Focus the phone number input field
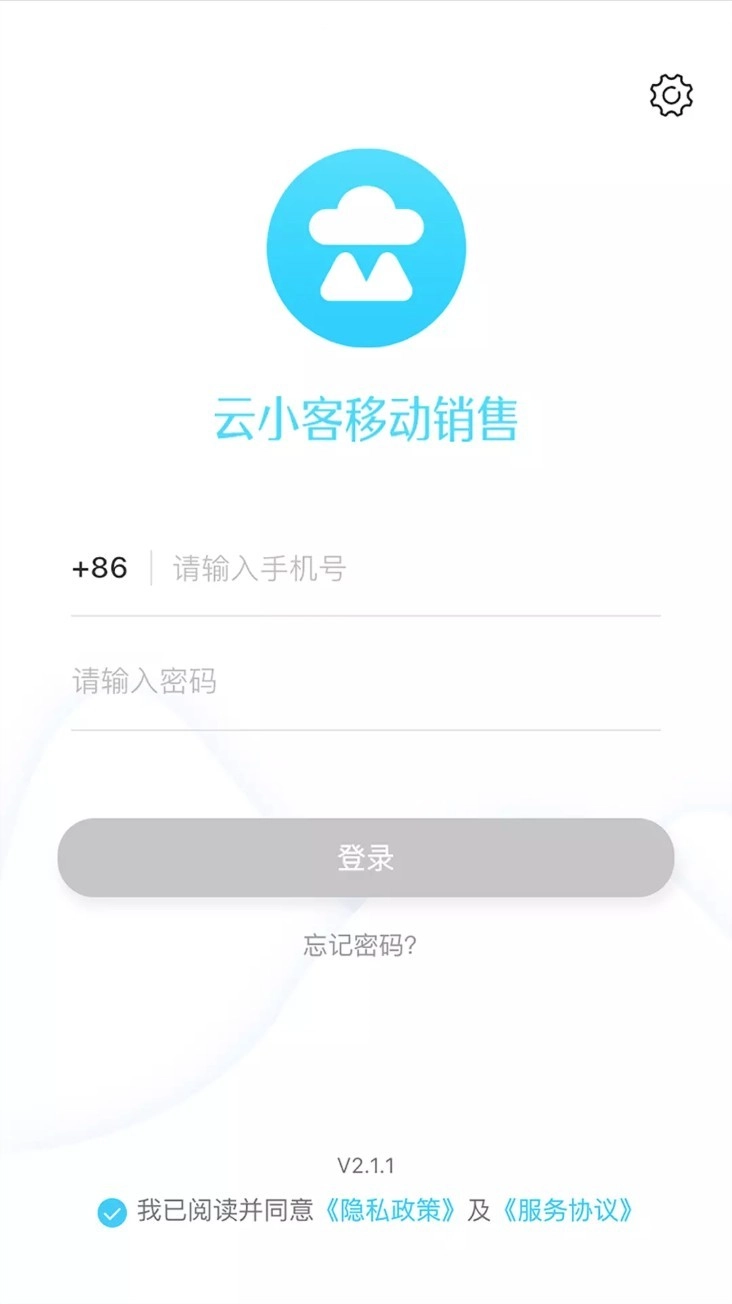 (x=410, y=570)
